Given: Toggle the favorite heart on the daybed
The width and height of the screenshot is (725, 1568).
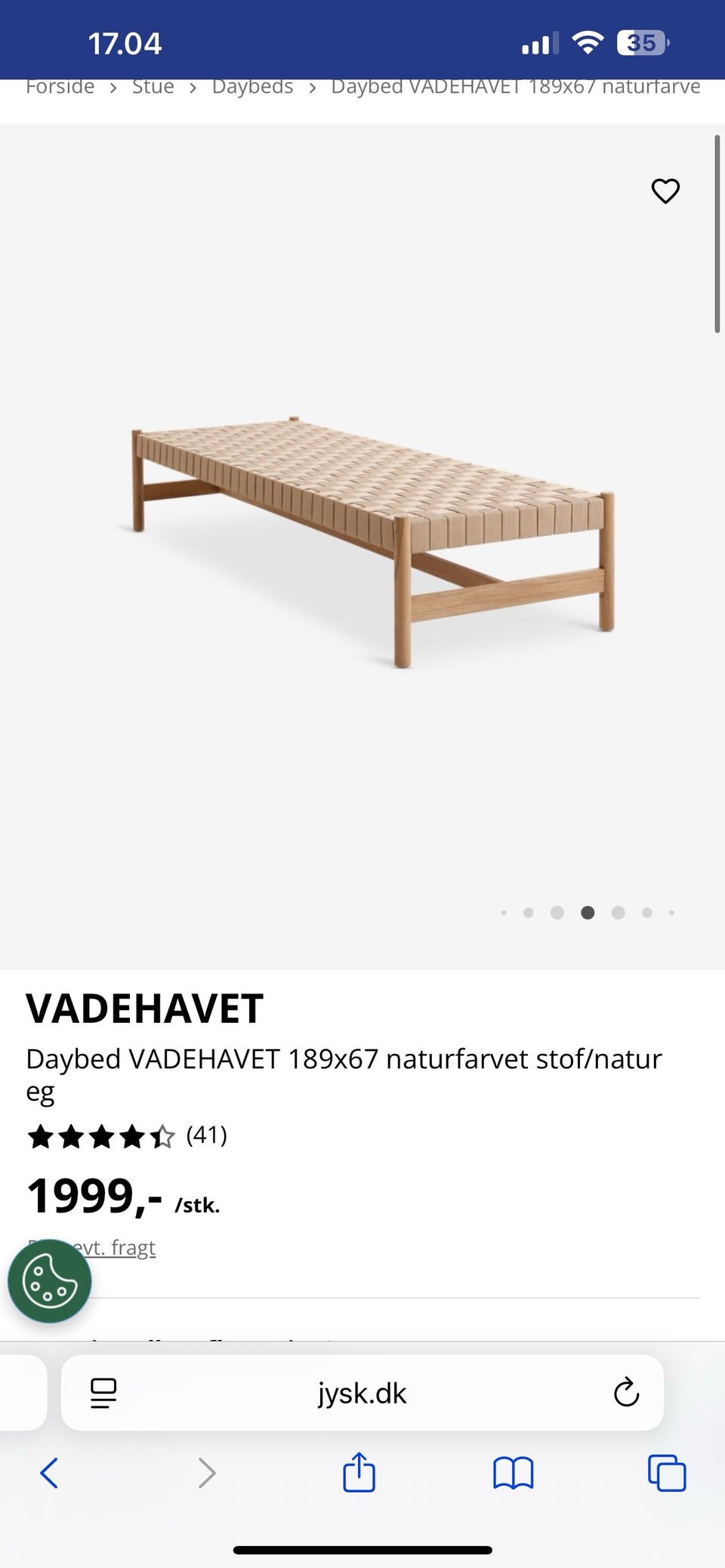Looking at the screenshot, I should tap(665, 192).
